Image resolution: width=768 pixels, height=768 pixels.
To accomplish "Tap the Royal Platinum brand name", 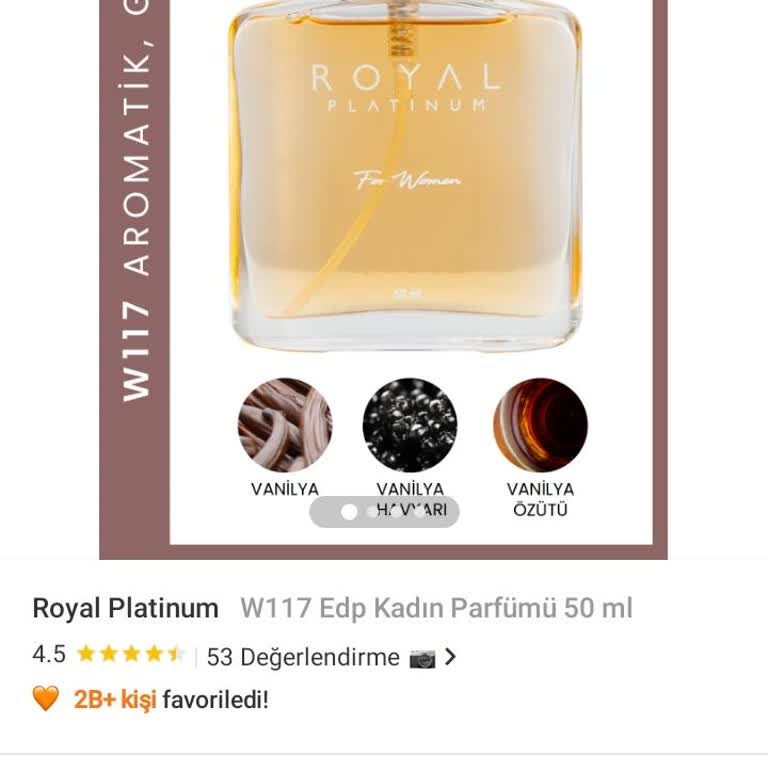I will point(126,608).
